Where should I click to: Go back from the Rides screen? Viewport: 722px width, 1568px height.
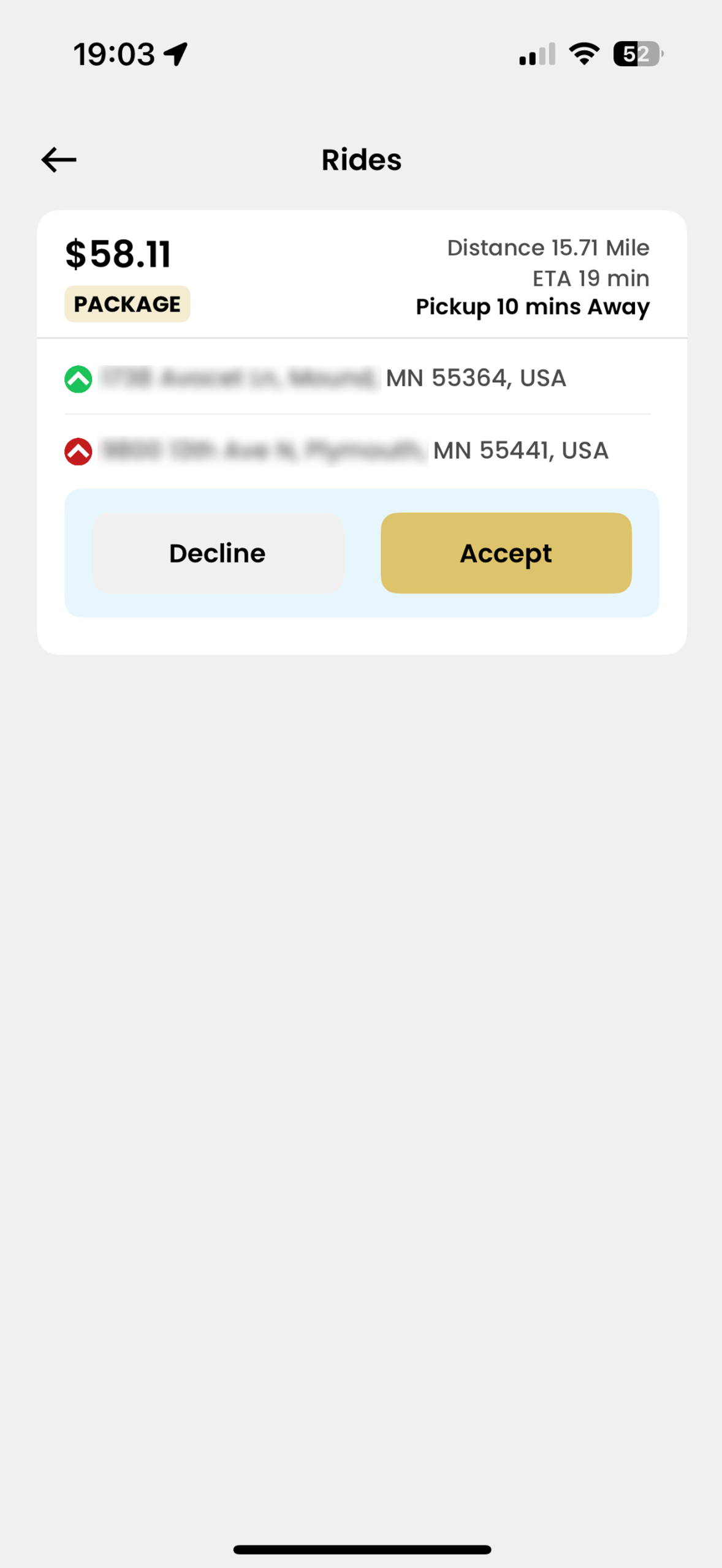[x=59, y=160]
